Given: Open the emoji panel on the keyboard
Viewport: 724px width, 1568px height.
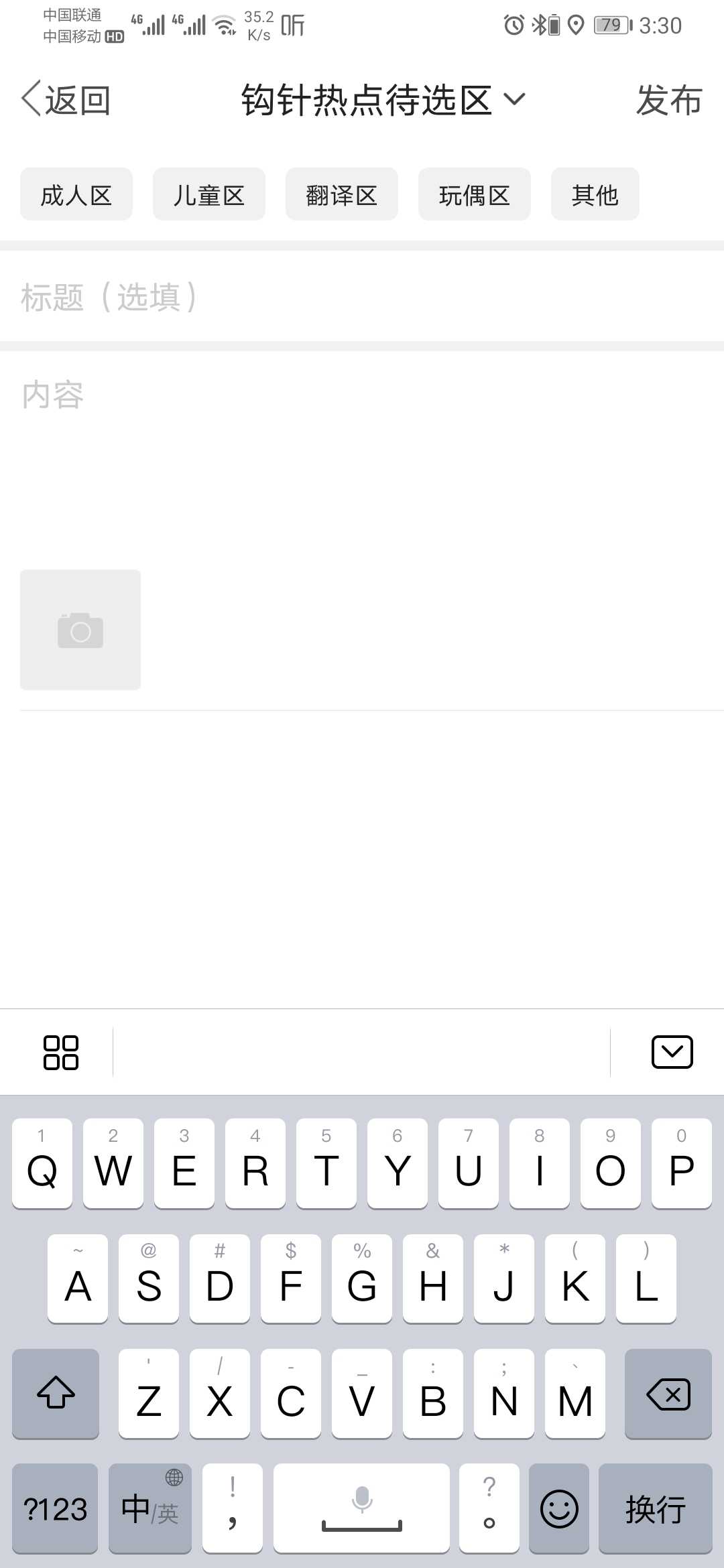Looking at the screenshot, I should 559,1508.
